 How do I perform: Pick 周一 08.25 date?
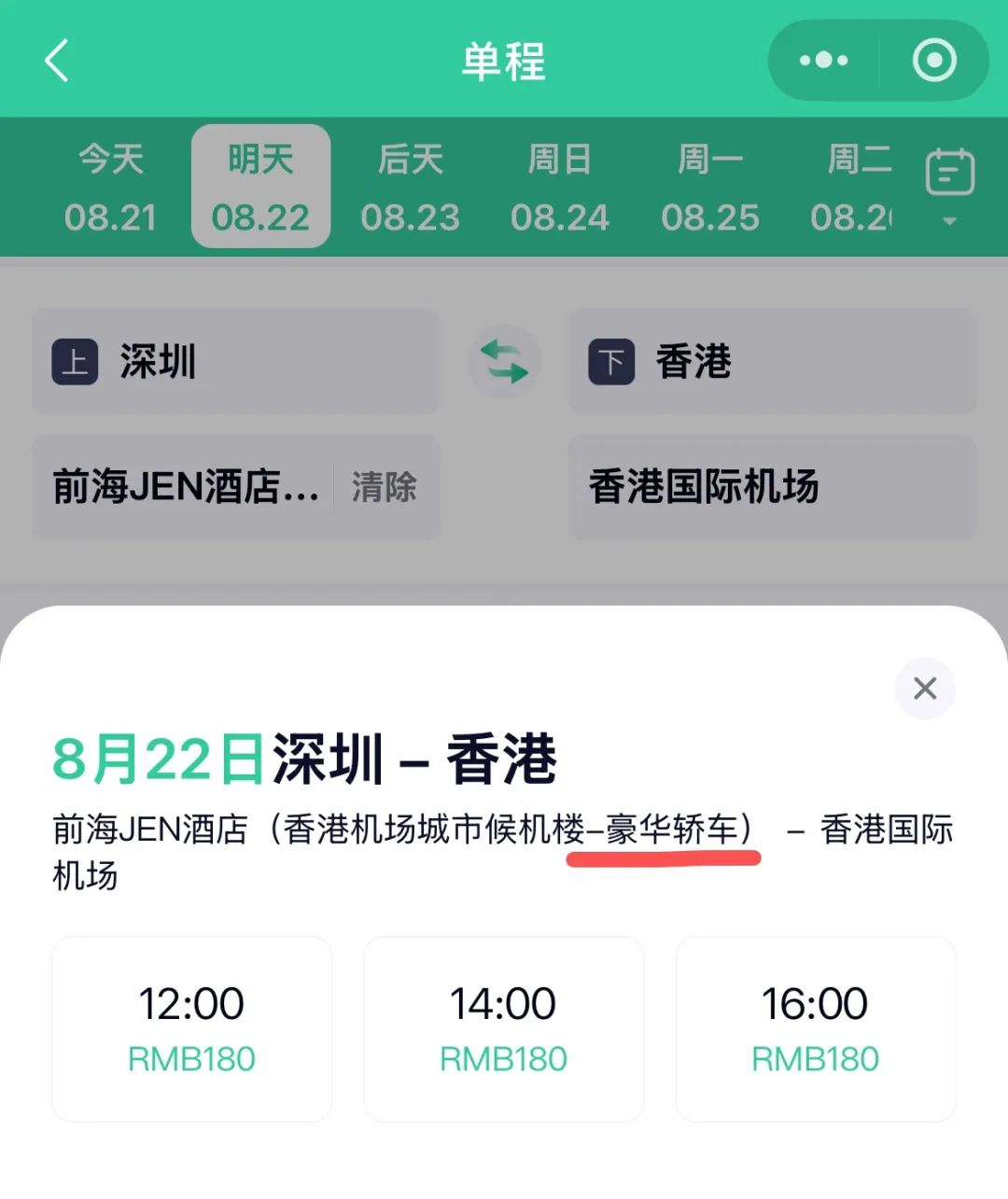click(709, 188)
